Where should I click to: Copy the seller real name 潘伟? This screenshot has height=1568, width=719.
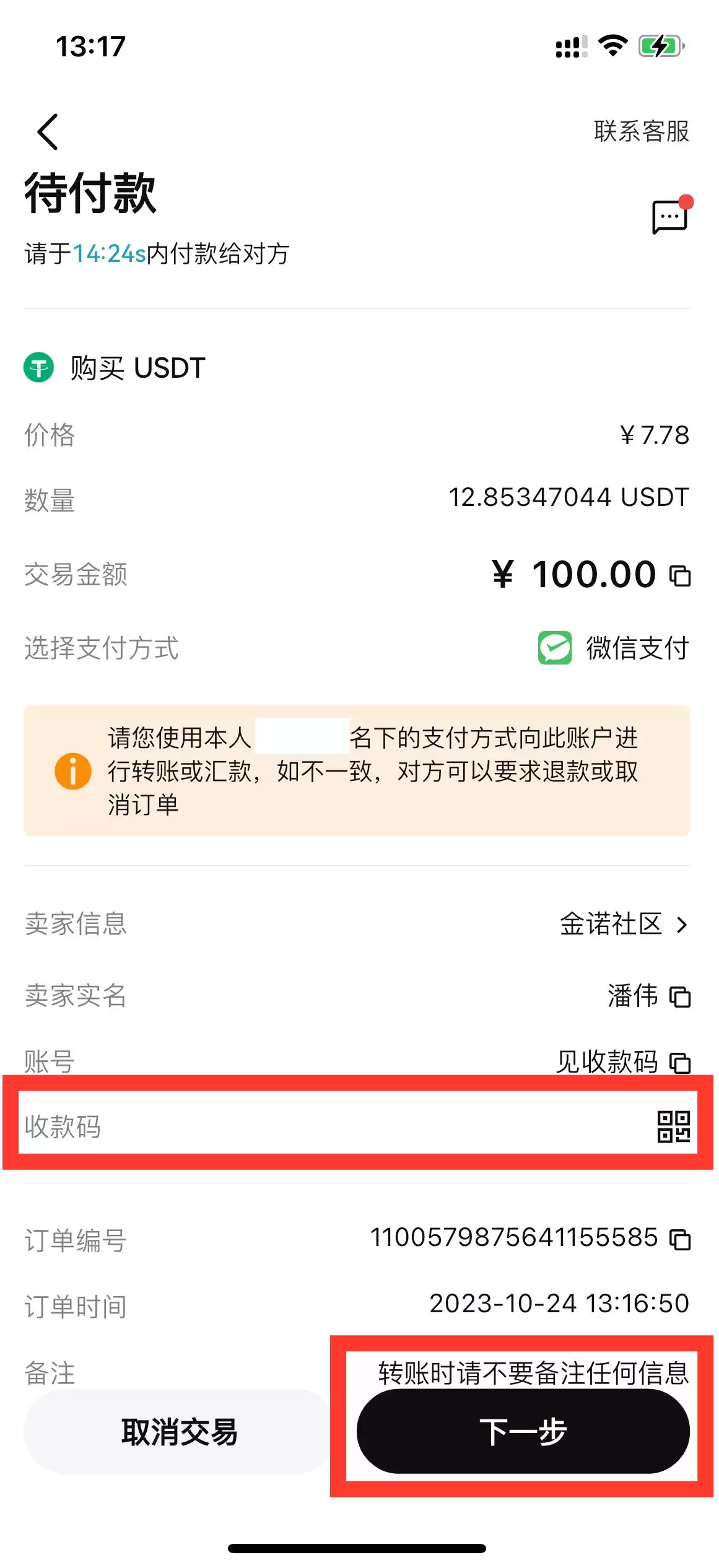(679, 996)
